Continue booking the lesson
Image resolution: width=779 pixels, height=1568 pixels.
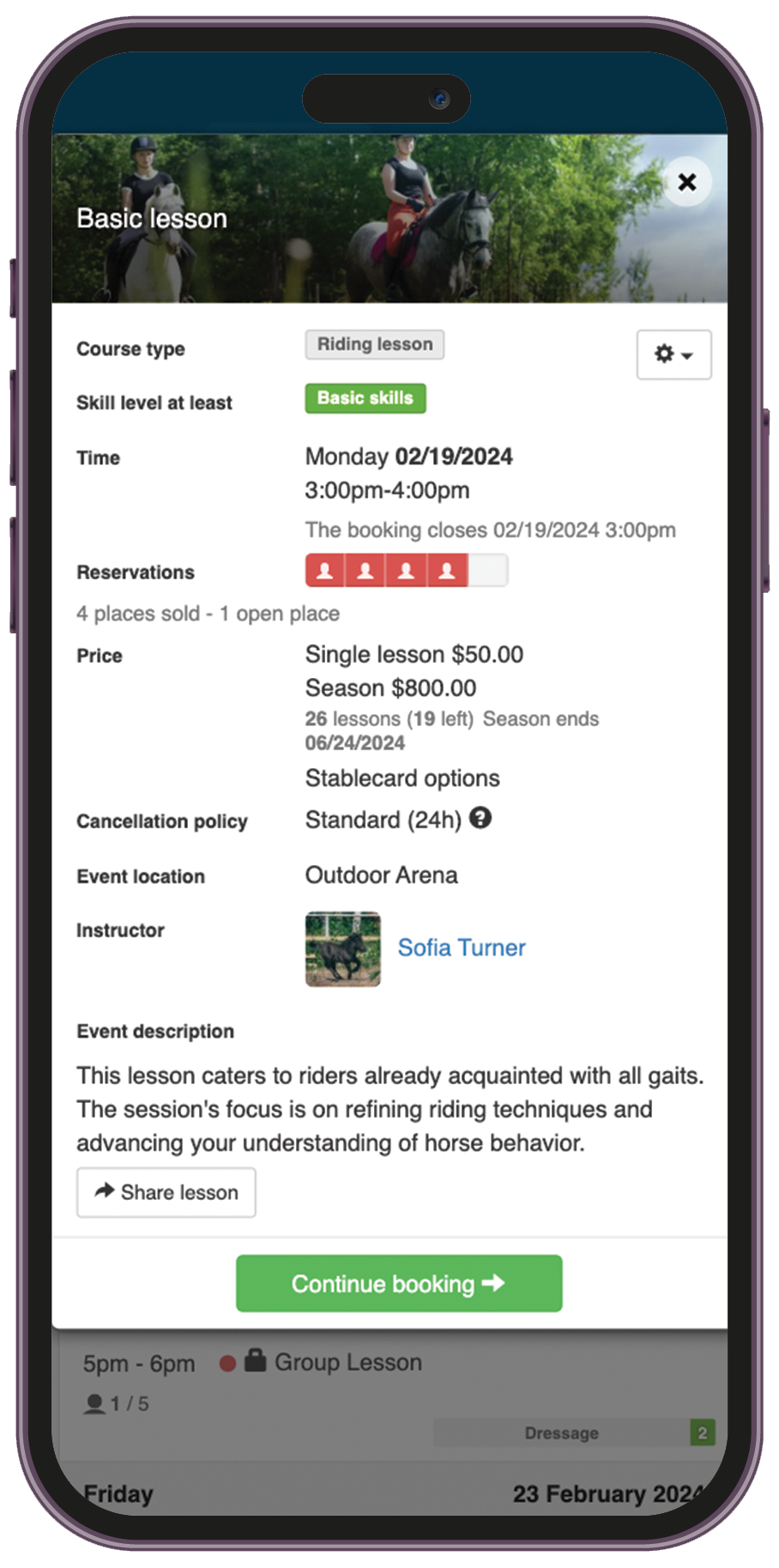pos(399,1283)
